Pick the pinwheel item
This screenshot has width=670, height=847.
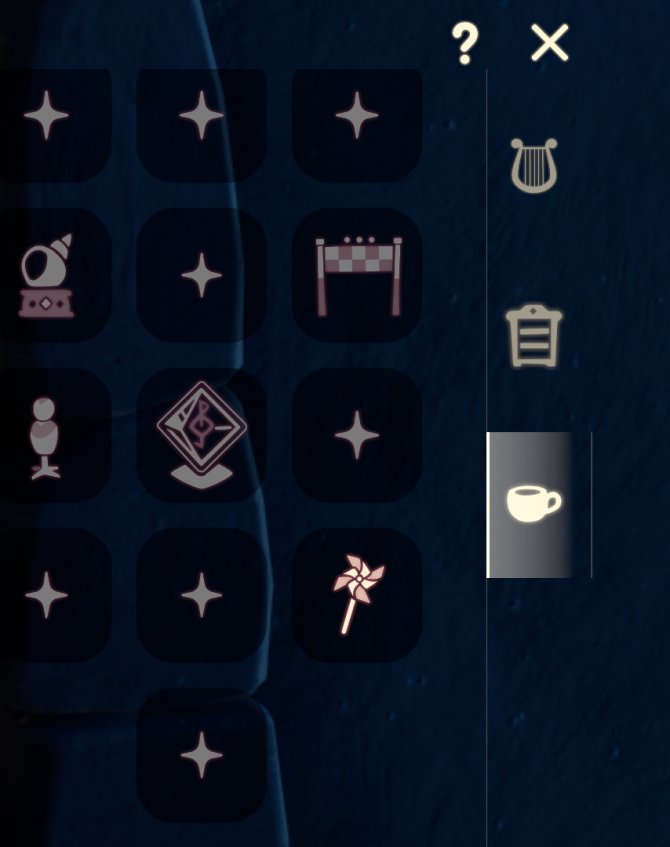coord(357,595)
